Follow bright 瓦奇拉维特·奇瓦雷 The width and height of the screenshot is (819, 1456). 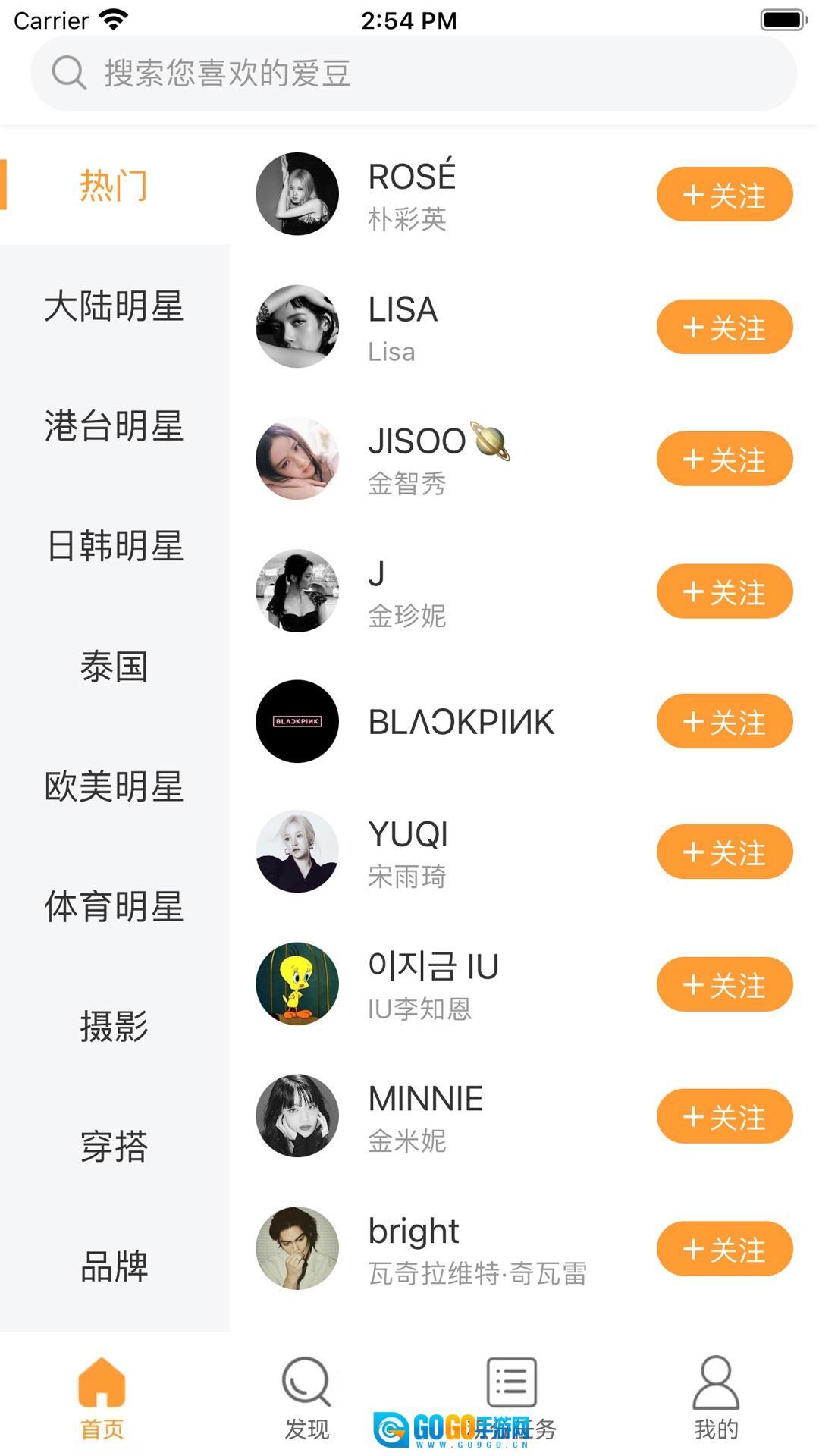[x=724, y=1249]
